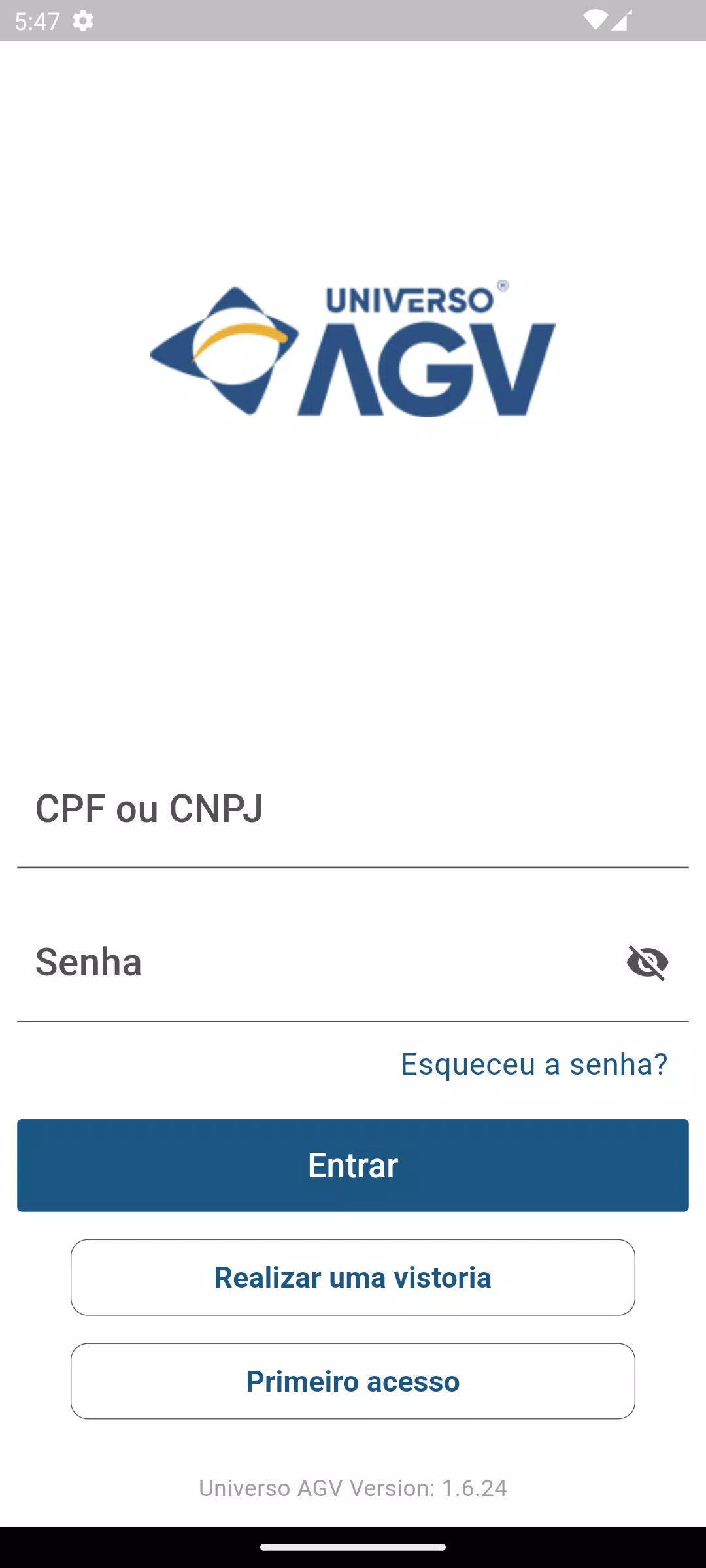
Task: Click the Wi-Fi indicator in status bar
Action: tap(596, 21)
